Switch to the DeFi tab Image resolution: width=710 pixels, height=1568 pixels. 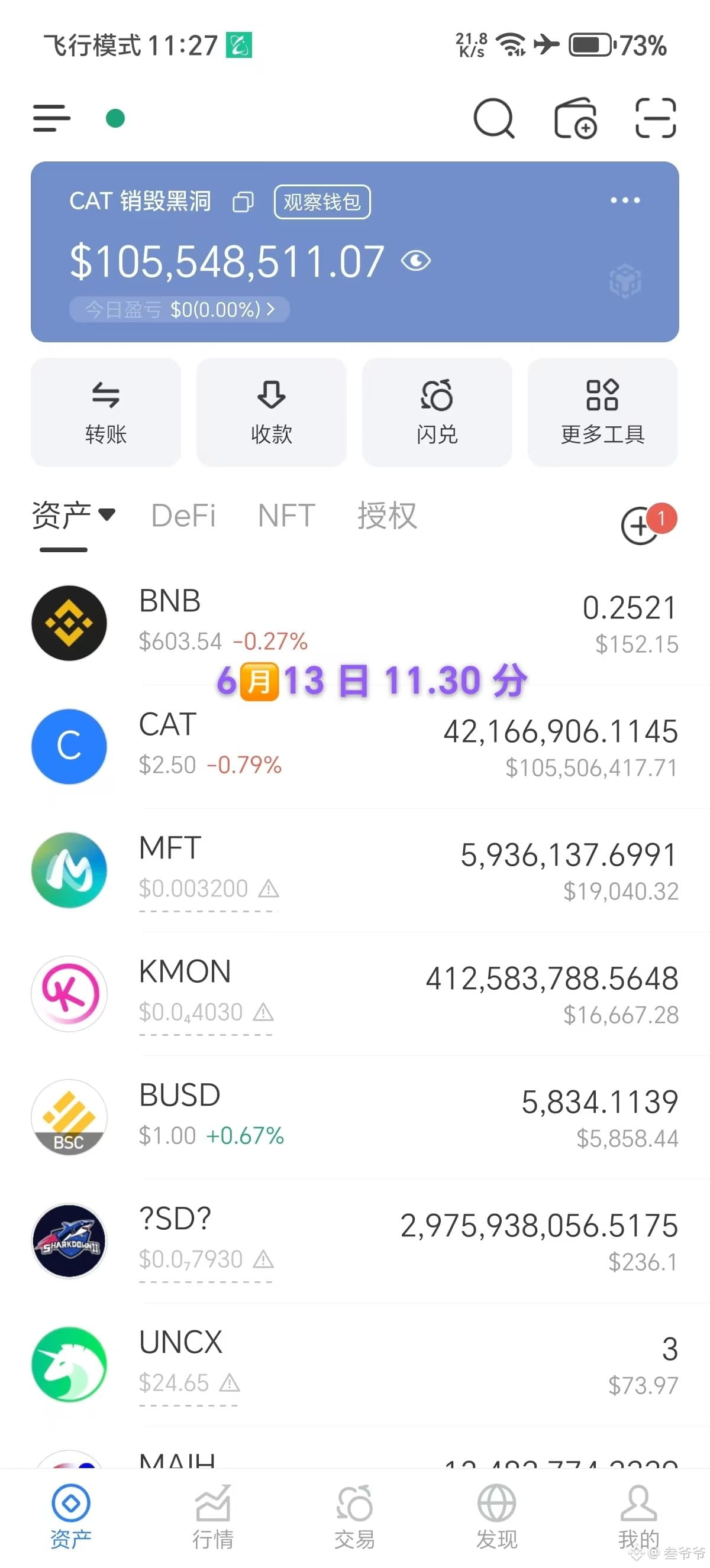point(183,516)
